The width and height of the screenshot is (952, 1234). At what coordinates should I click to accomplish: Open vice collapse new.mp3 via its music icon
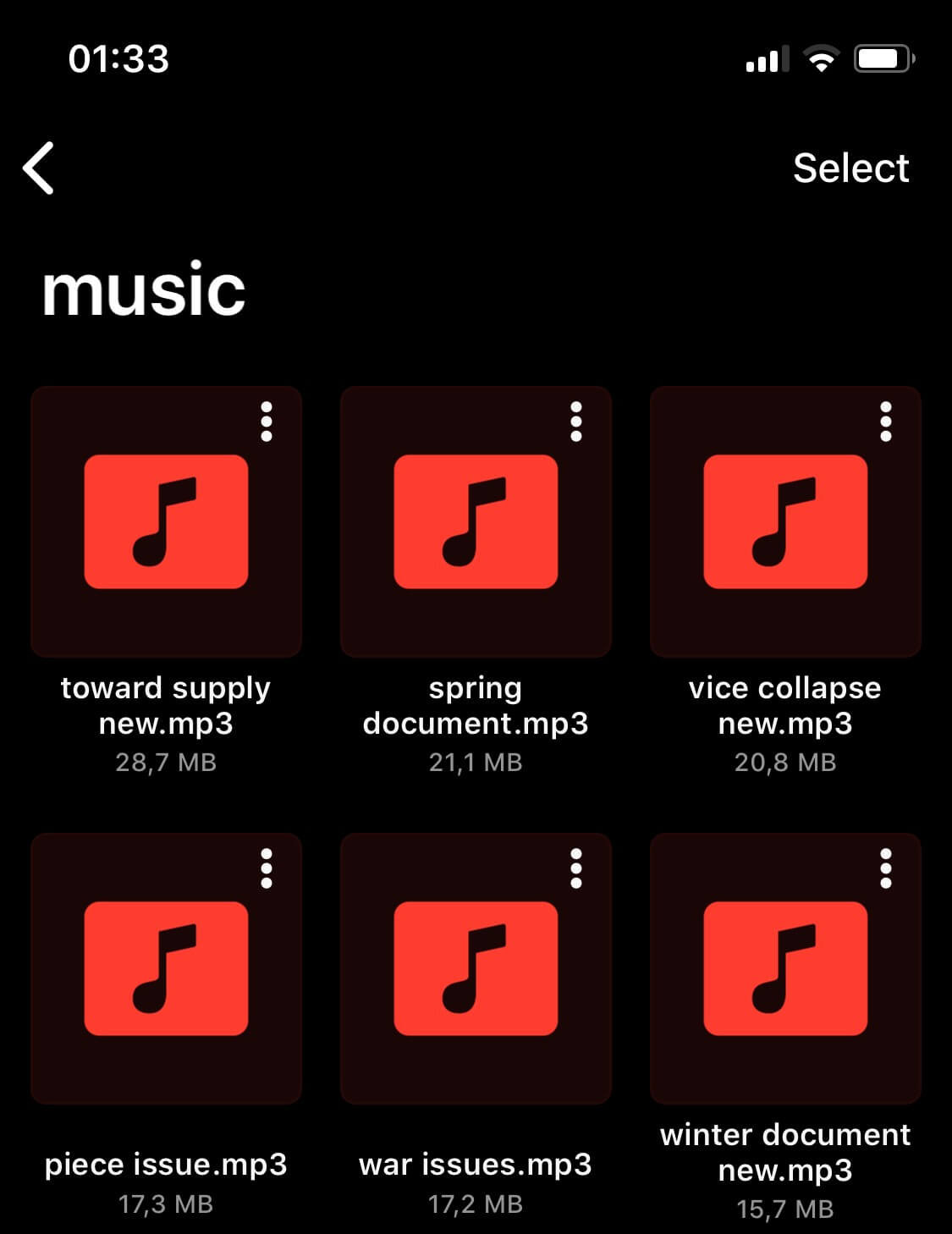point(785,520)
